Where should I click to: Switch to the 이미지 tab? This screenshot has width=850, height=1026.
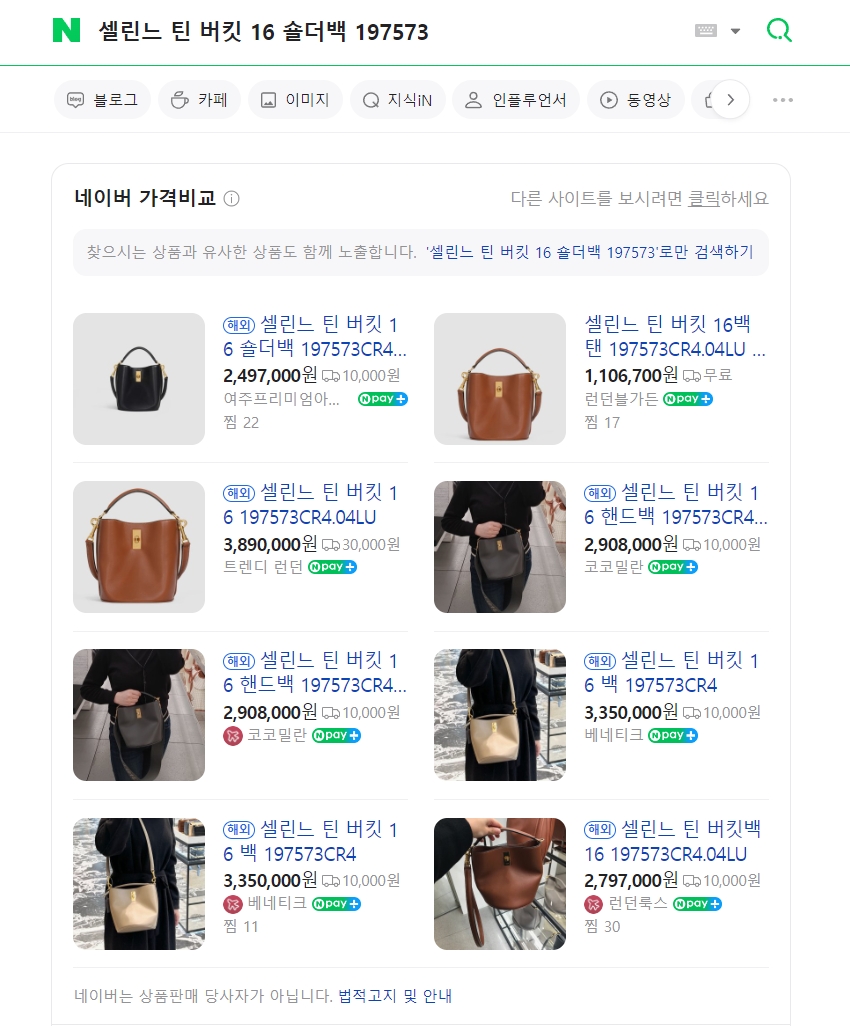pyautogui.click(x=295, y=100)
